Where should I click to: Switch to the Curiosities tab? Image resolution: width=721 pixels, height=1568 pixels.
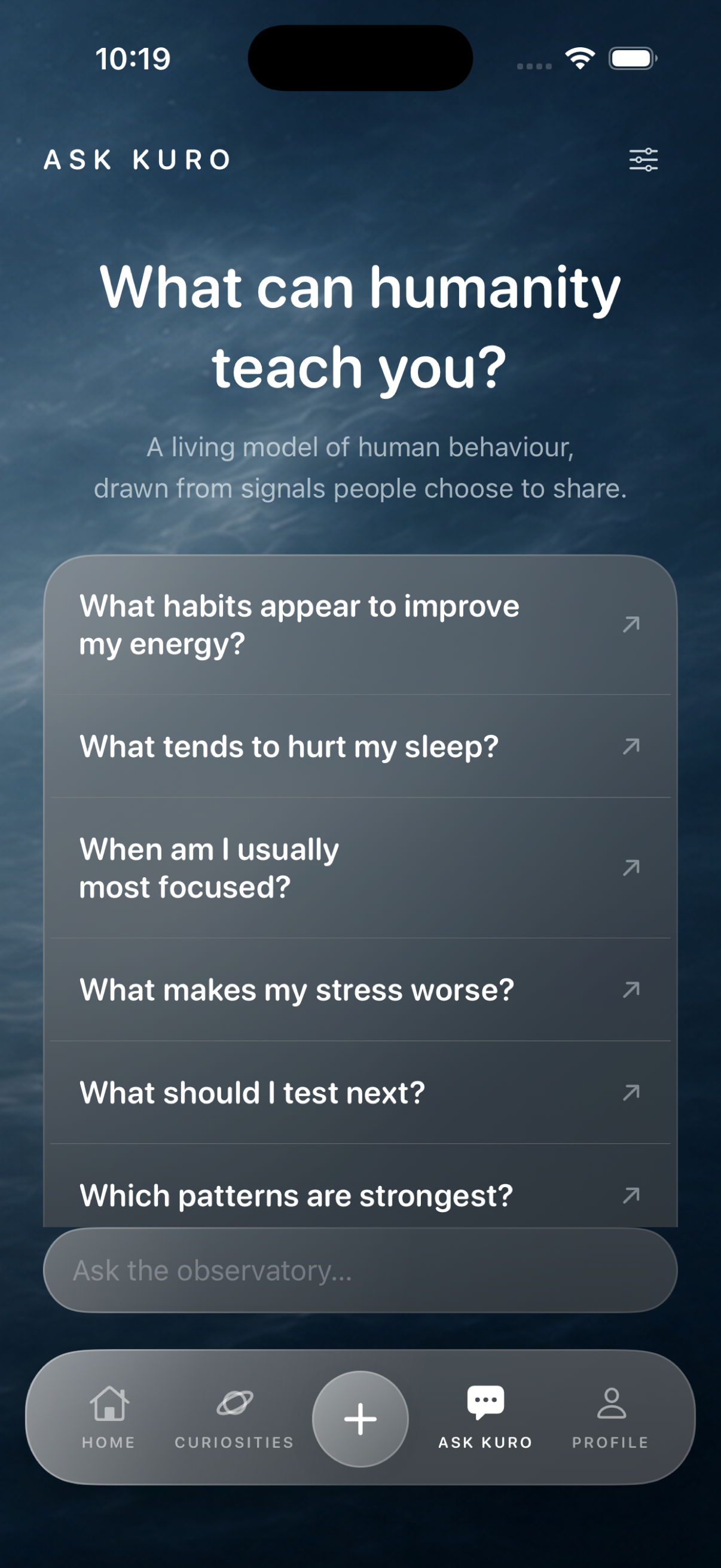234,1418
